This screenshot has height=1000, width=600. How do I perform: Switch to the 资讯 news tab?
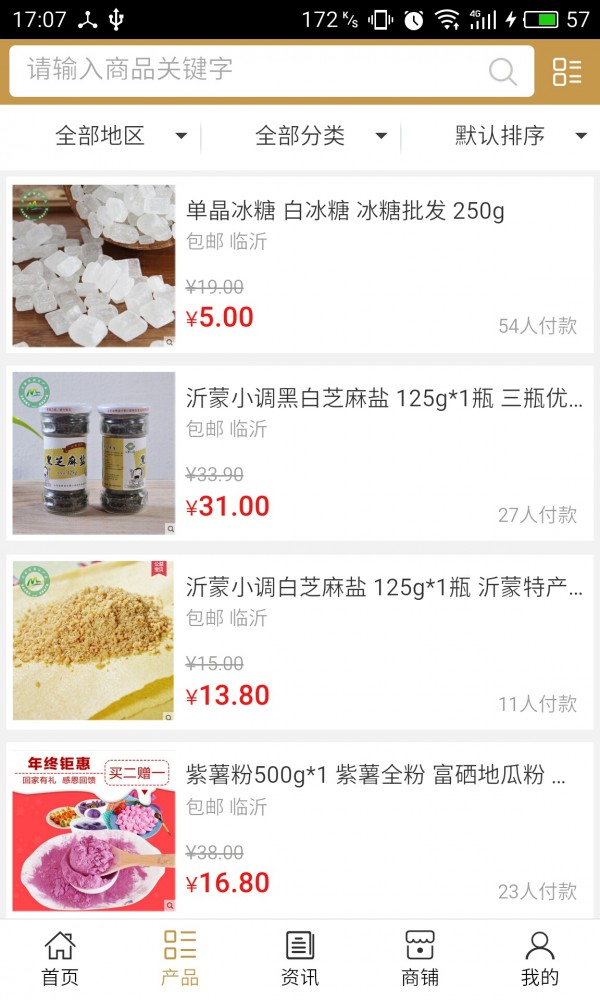300,959
